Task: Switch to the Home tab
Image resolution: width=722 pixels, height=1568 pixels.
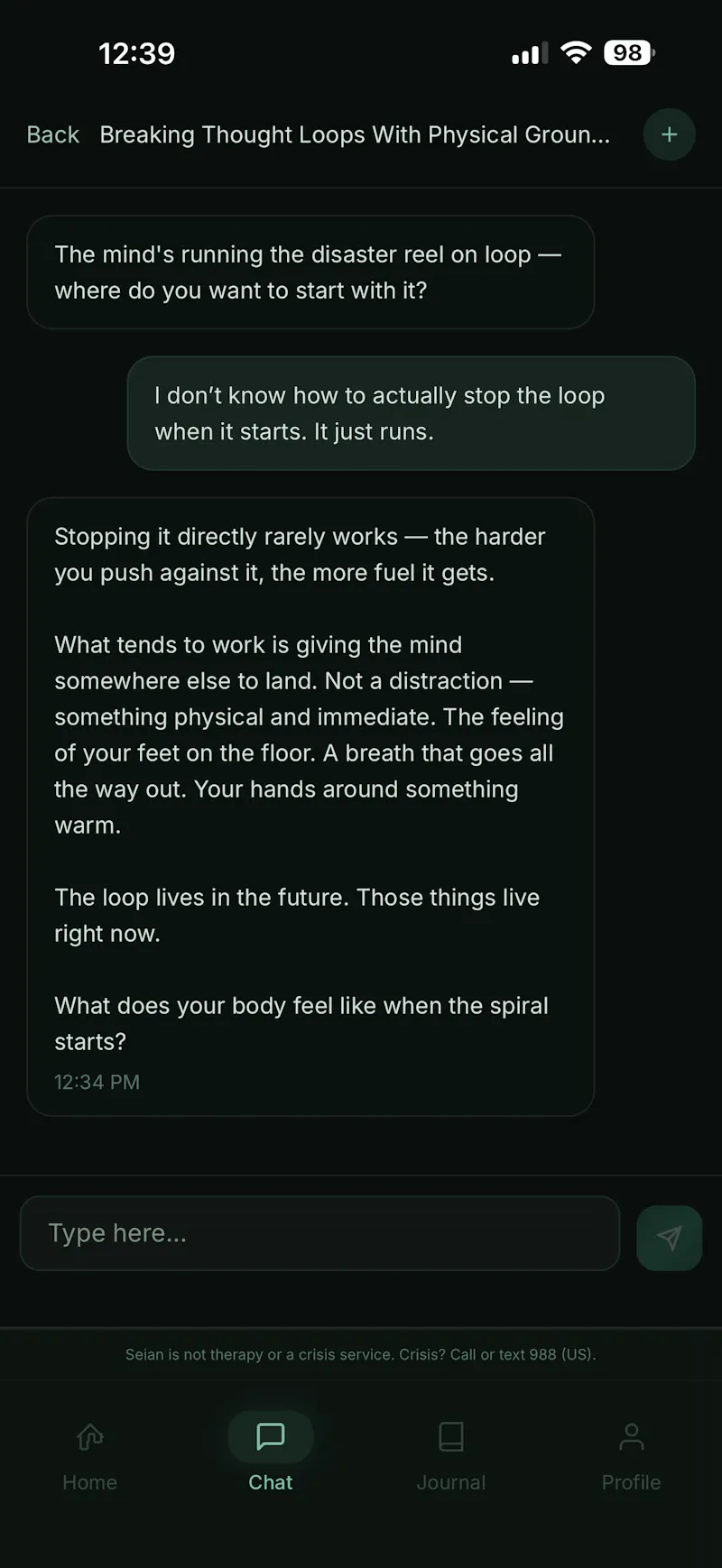Action: pos(89,1454)
